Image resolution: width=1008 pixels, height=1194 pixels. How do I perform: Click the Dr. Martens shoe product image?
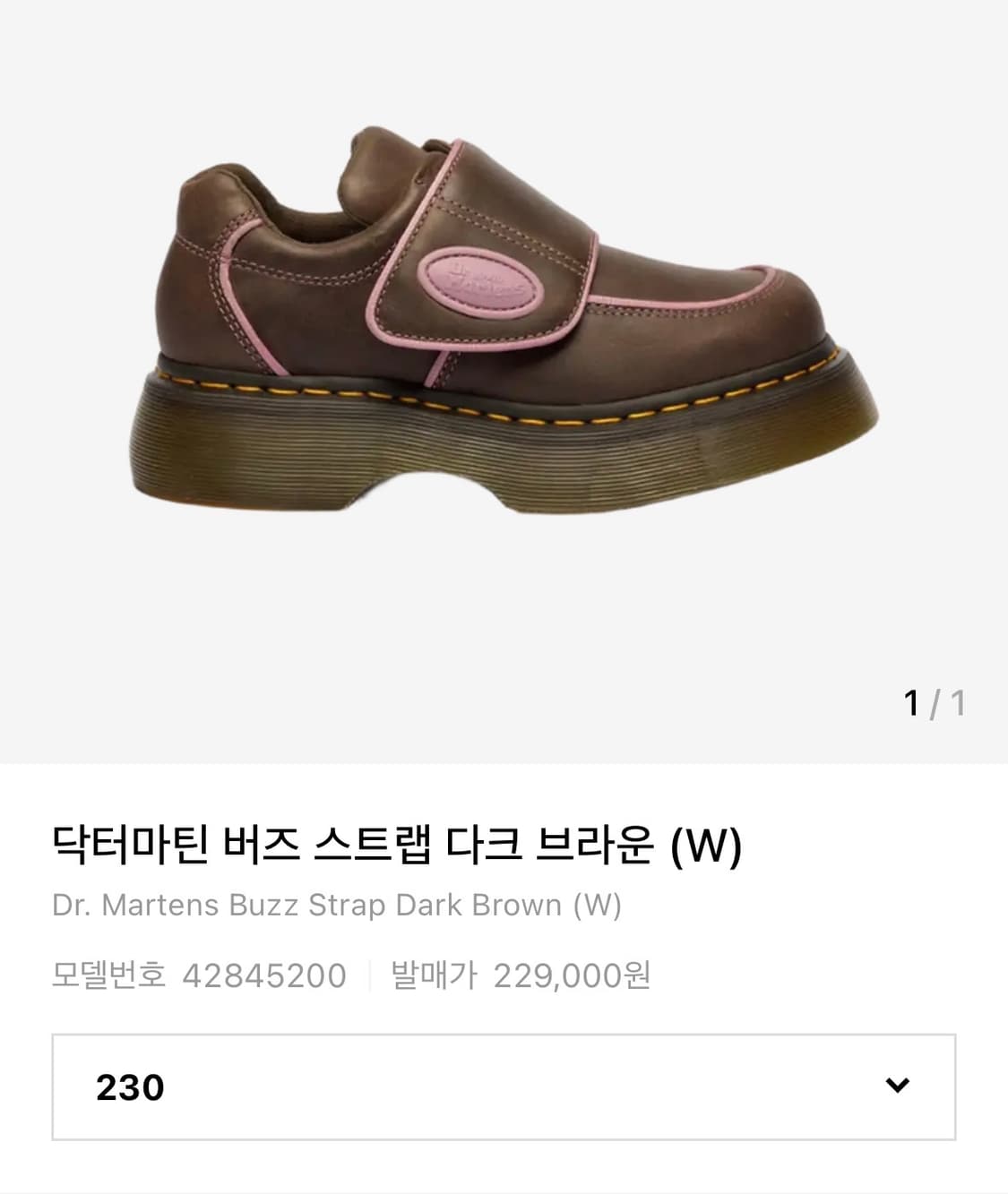[x=502, y=322]
